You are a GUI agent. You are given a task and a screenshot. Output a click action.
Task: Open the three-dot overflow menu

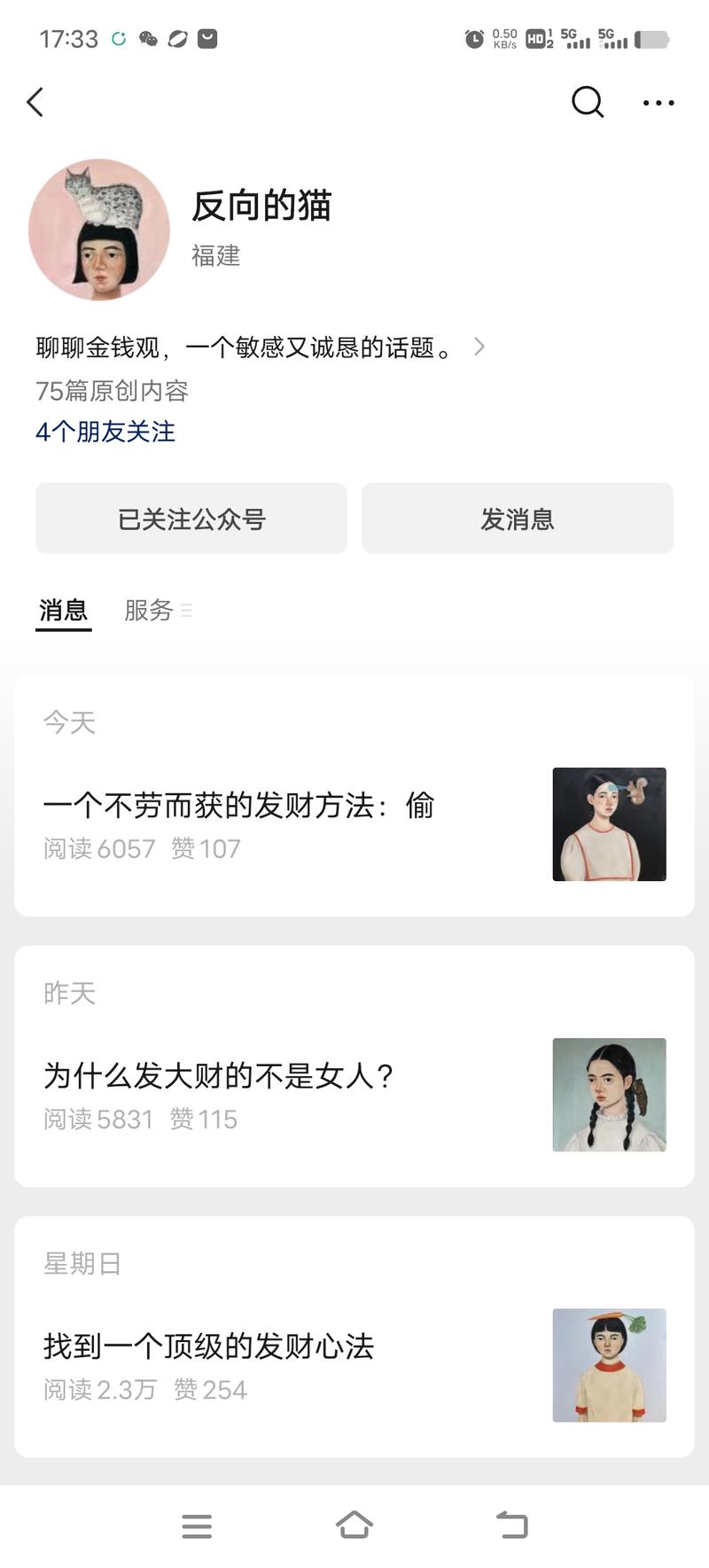click(658, 103)
